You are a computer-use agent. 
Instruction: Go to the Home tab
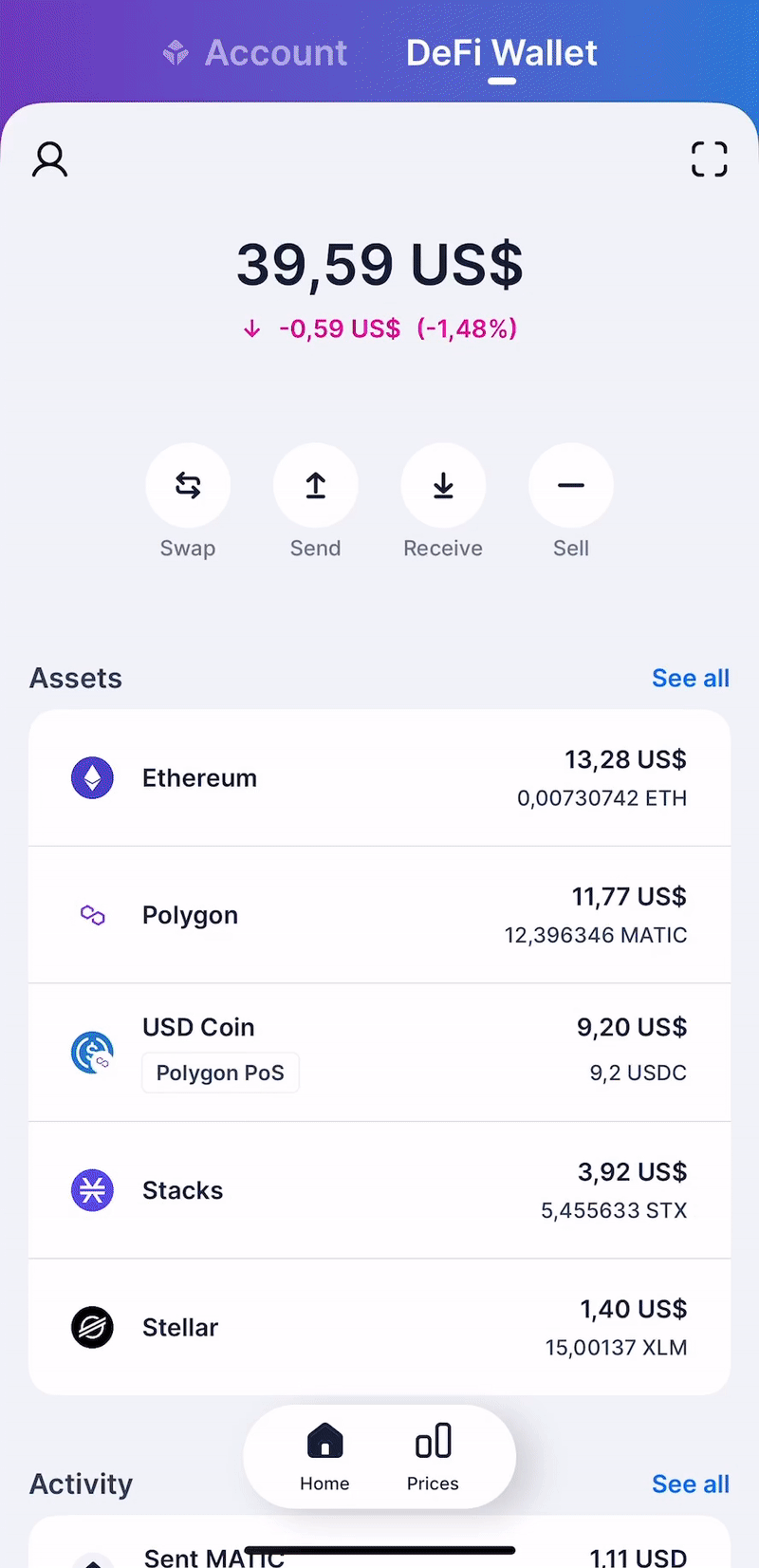point(324,1457)
